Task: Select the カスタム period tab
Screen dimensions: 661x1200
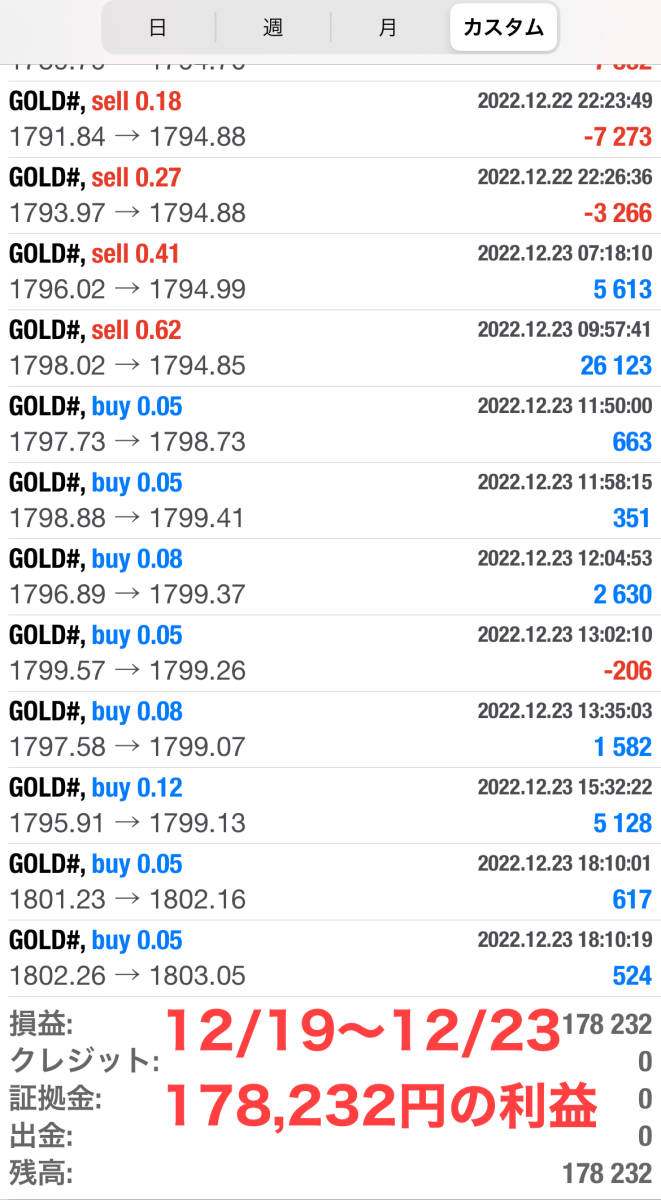Action: point(503,28)
